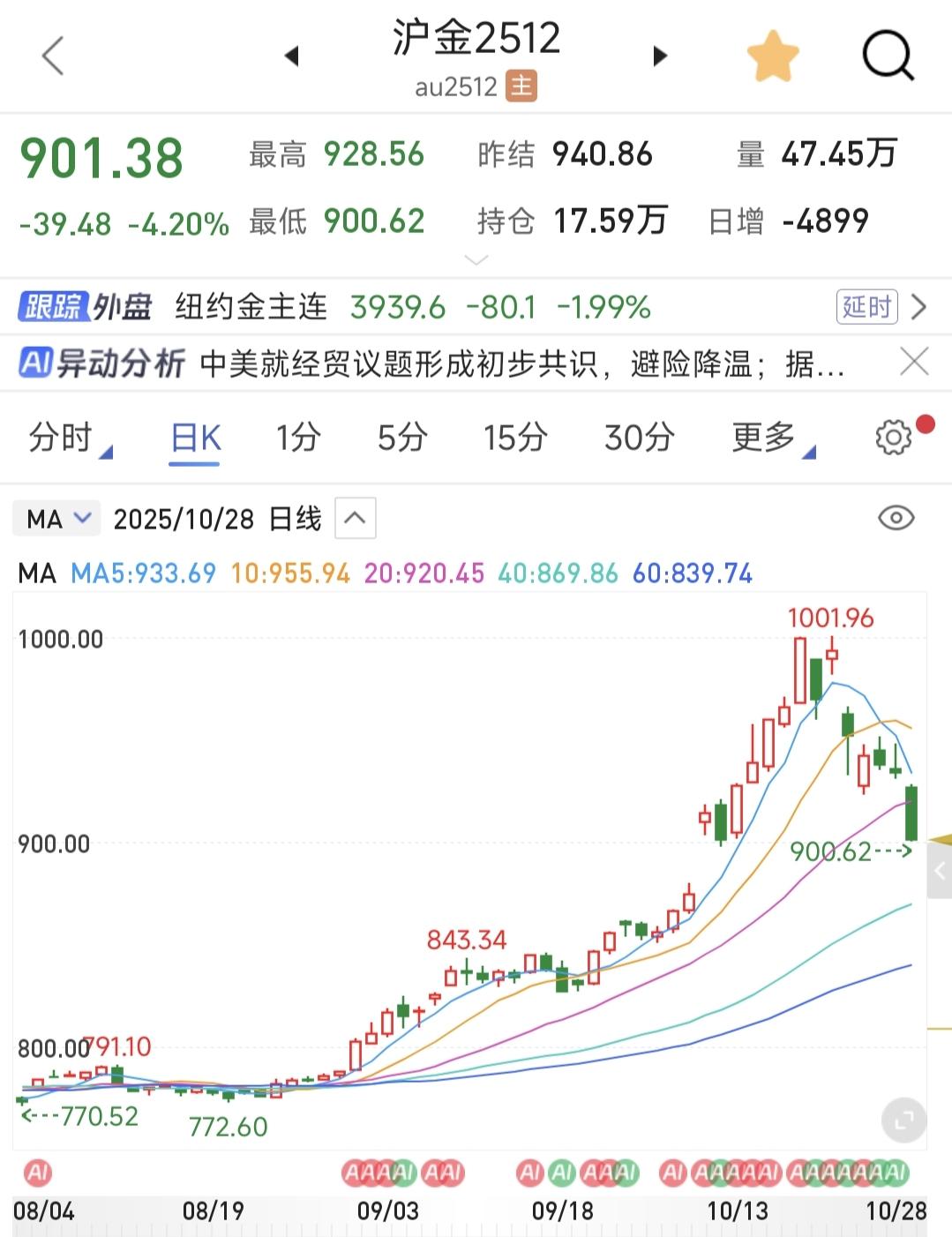Go back from the 沪金2512 page
952x1237 pixels.
[53, 56]
